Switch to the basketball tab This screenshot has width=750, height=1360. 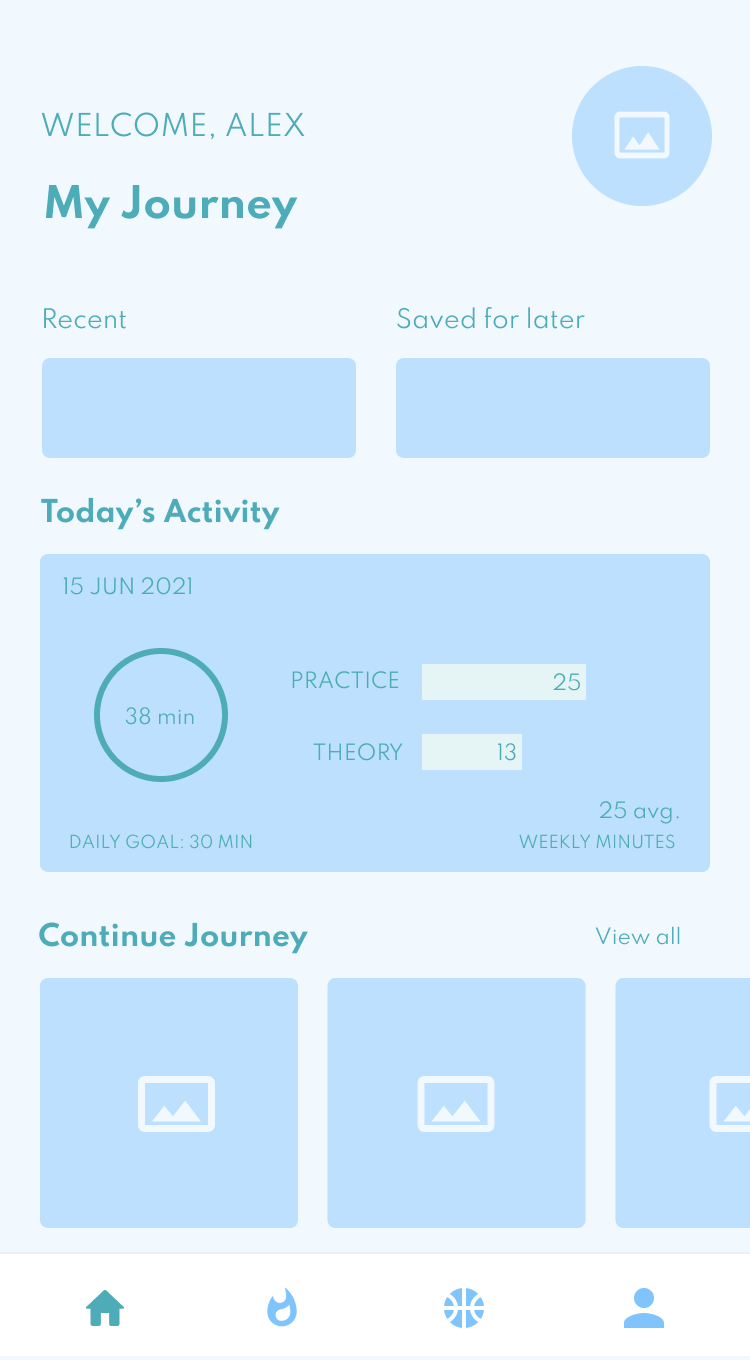coord(464,1308)
